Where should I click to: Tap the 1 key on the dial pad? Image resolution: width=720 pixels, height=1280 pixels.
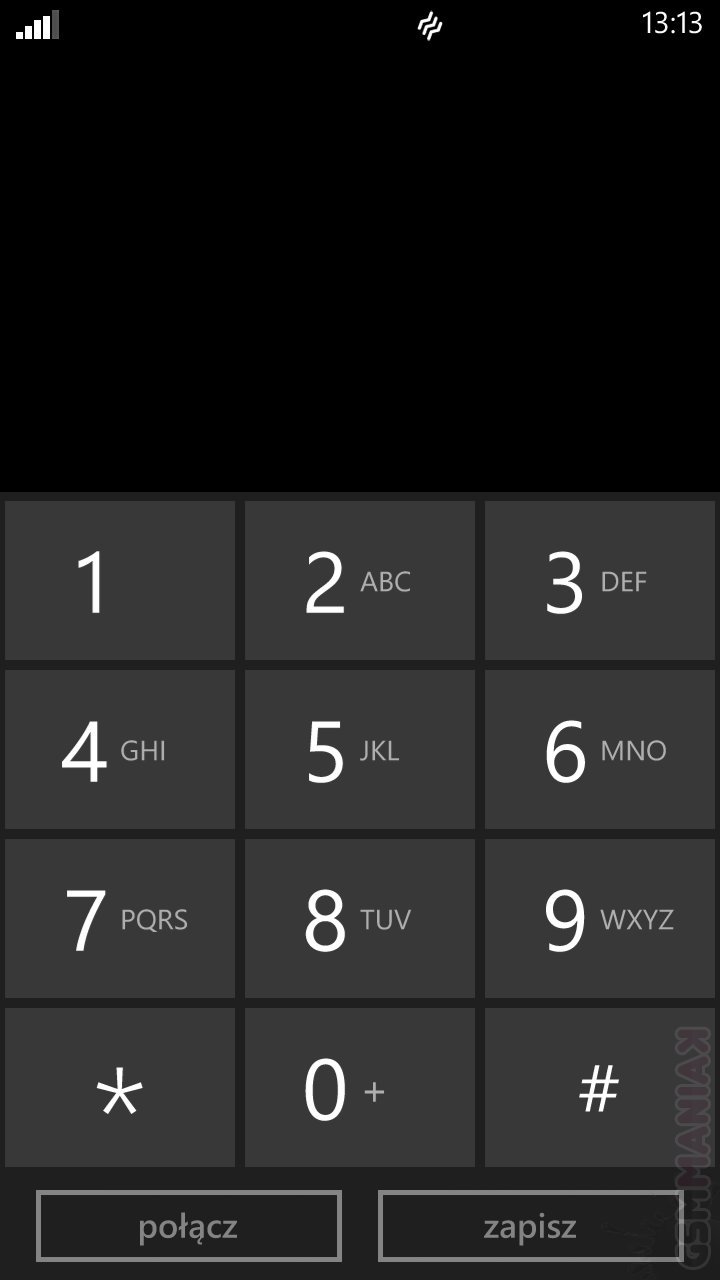click(x=120, y=580)
